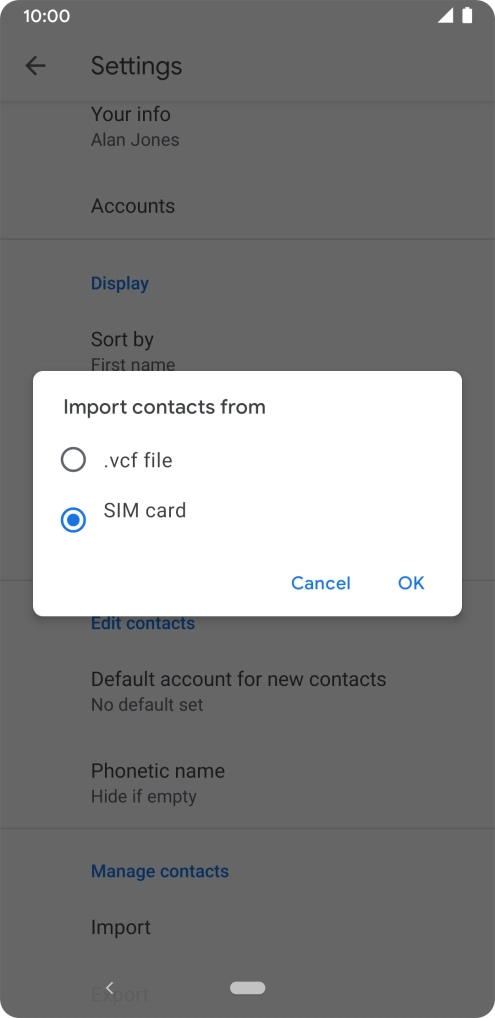Tap the system back button
The image size is (495, 1018).
110,987
